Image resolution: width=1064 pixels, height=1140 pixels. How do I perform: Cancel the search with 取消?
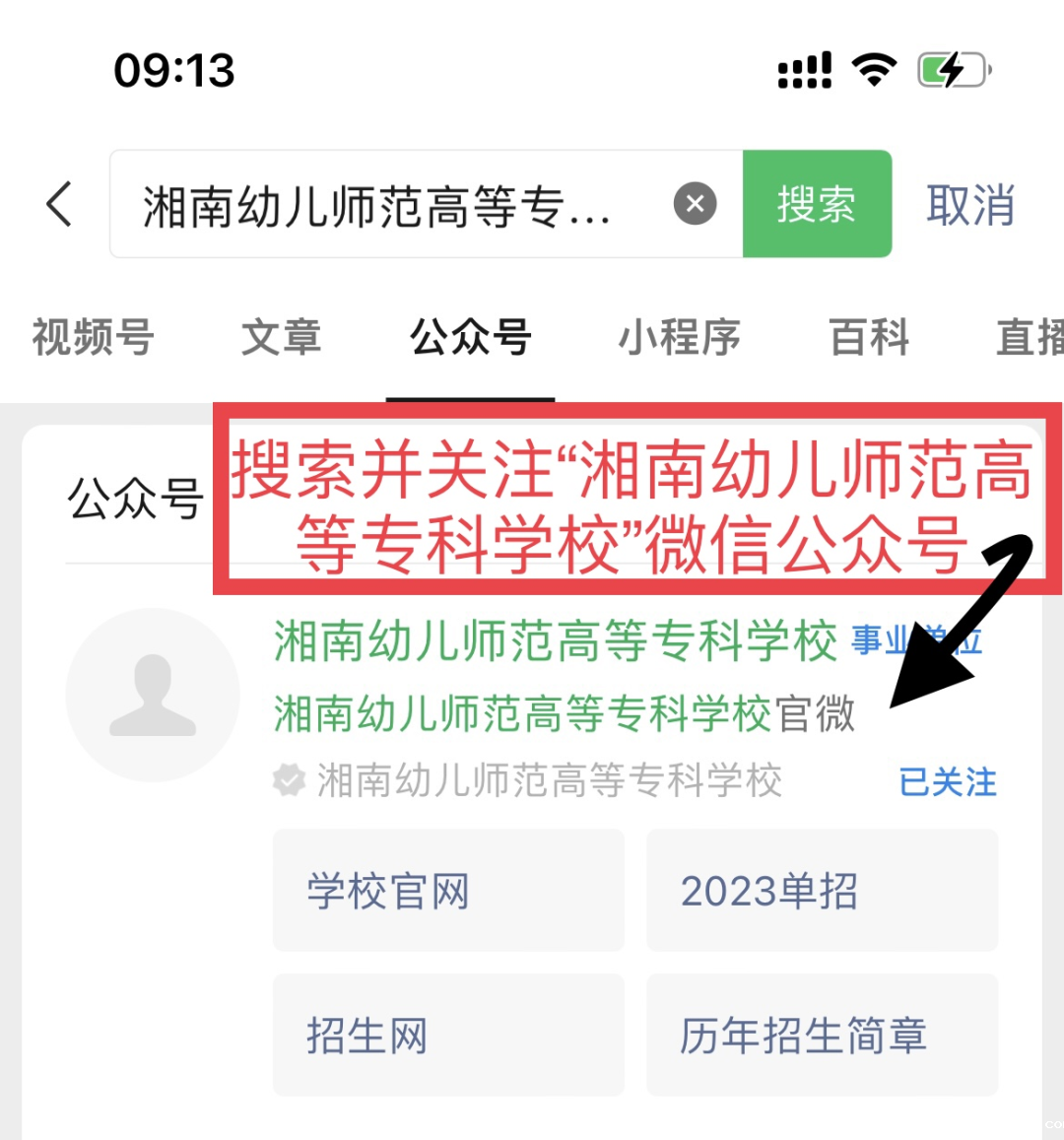pos(970,205)
